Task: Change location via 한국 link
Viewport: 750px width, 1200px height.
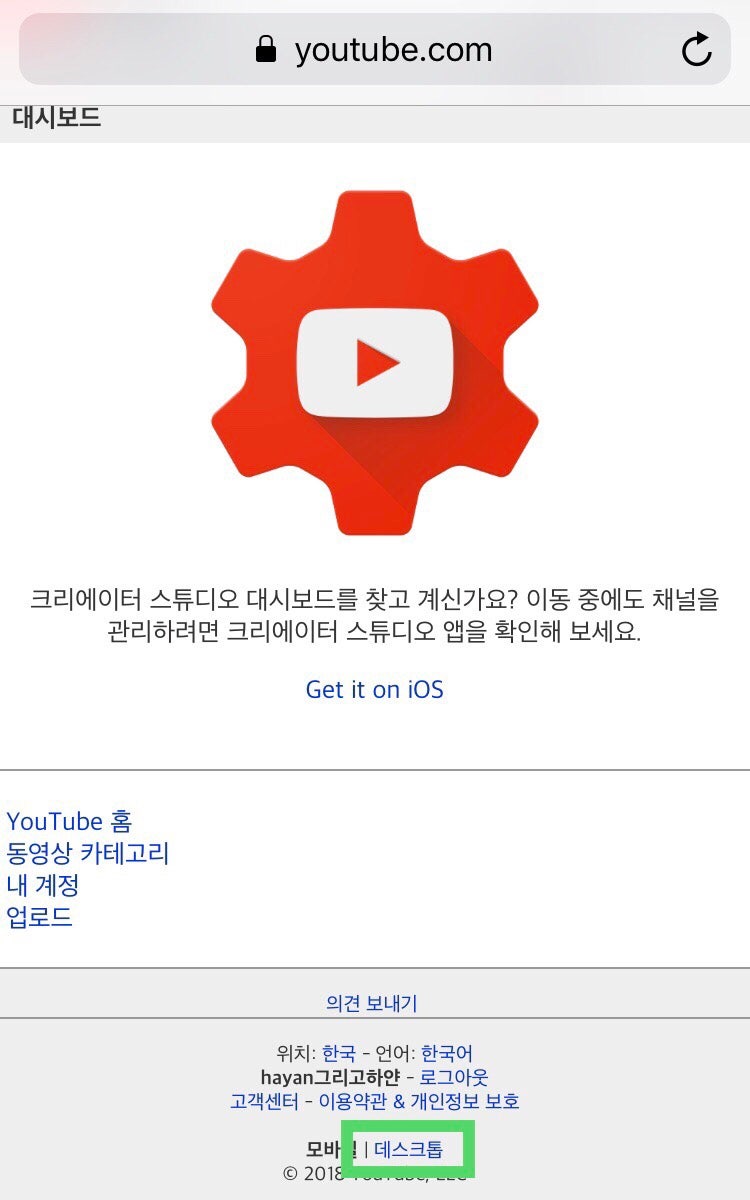Action: pyautogui.click(x=338, y=1053)
